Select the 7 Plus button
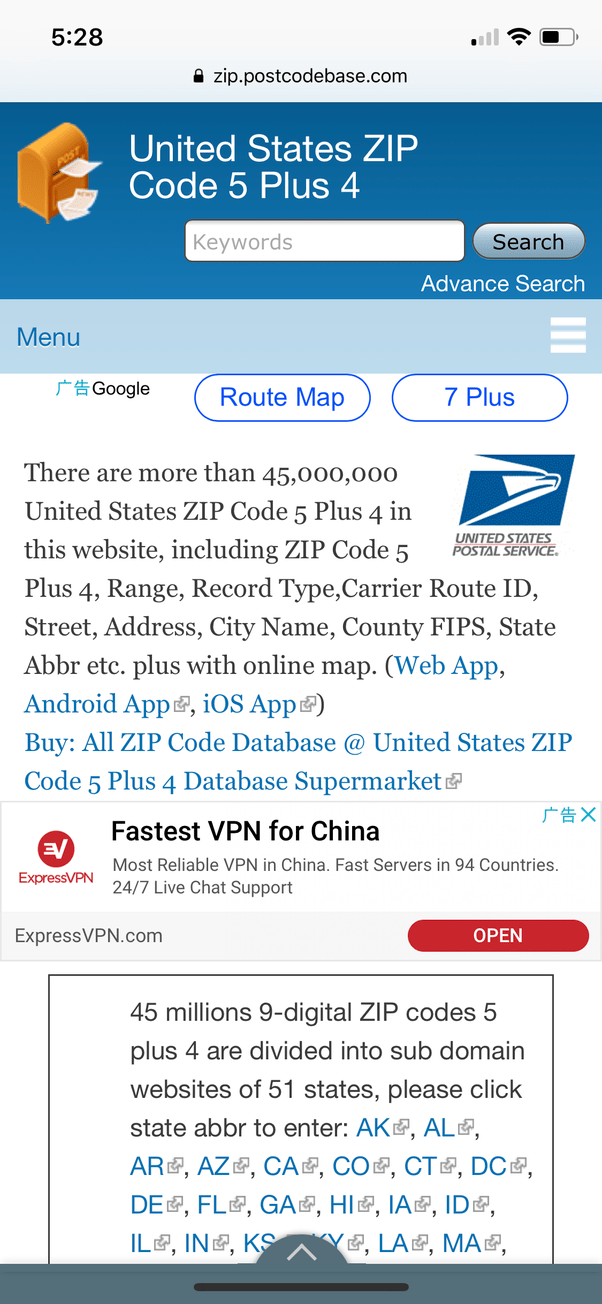The image size is (602, 1304). (479, 398)
